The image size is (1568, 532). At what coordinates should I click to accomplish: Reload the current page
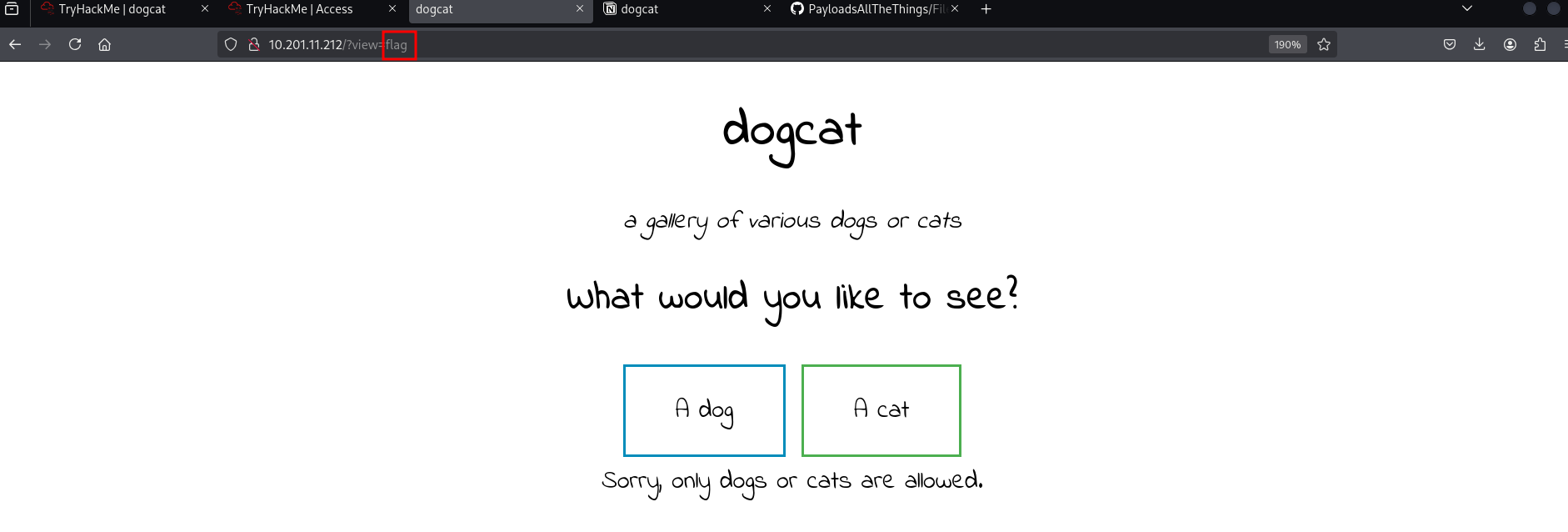75,45
